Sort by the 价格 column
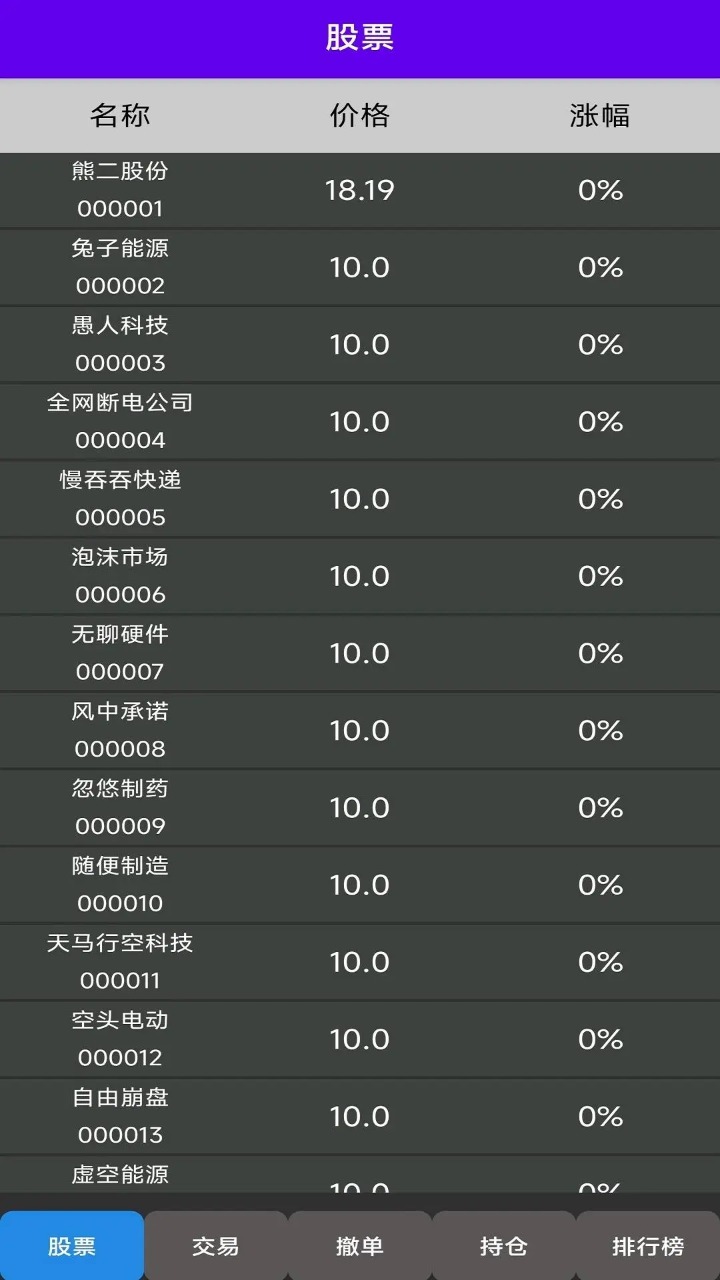Image resolution: width=720 pixels, height=1280 pixels. (x=360, y=115)
